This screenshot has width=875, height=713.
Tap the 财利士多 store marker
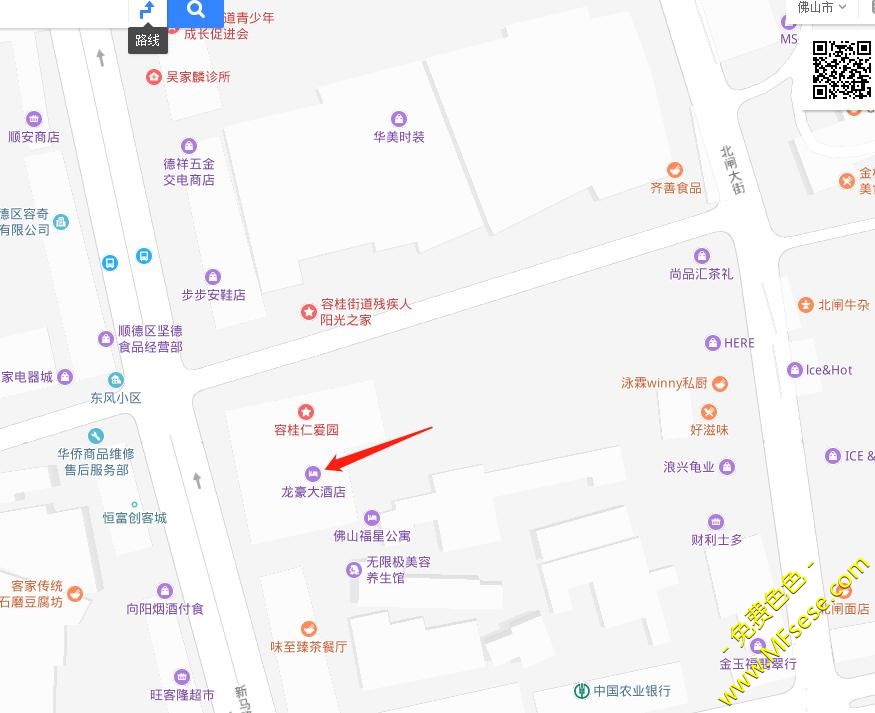tap(716, 522)
